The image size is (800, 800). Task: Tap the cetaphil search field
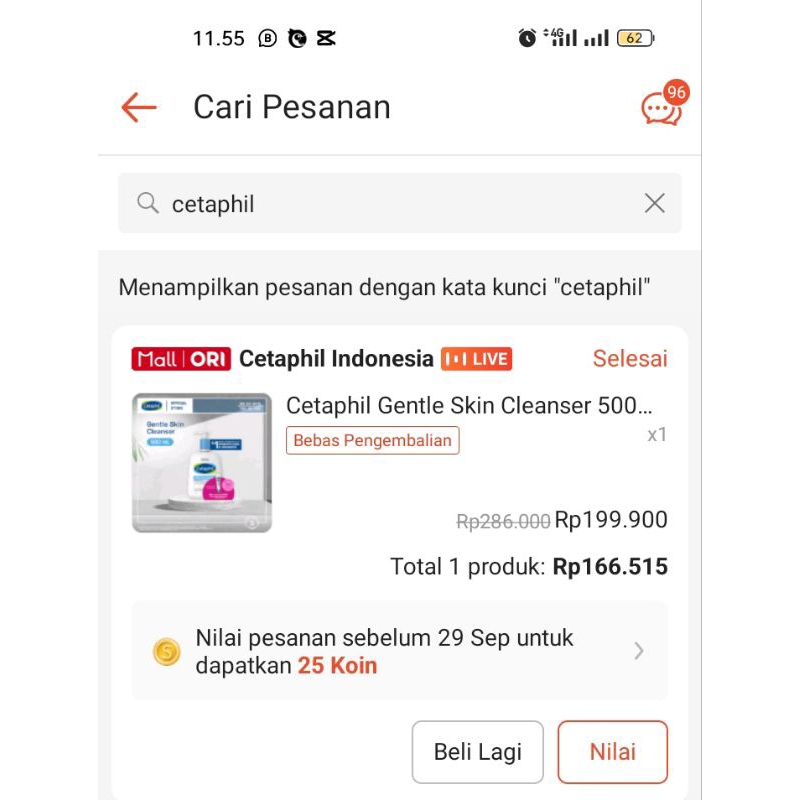pos(390,204)
